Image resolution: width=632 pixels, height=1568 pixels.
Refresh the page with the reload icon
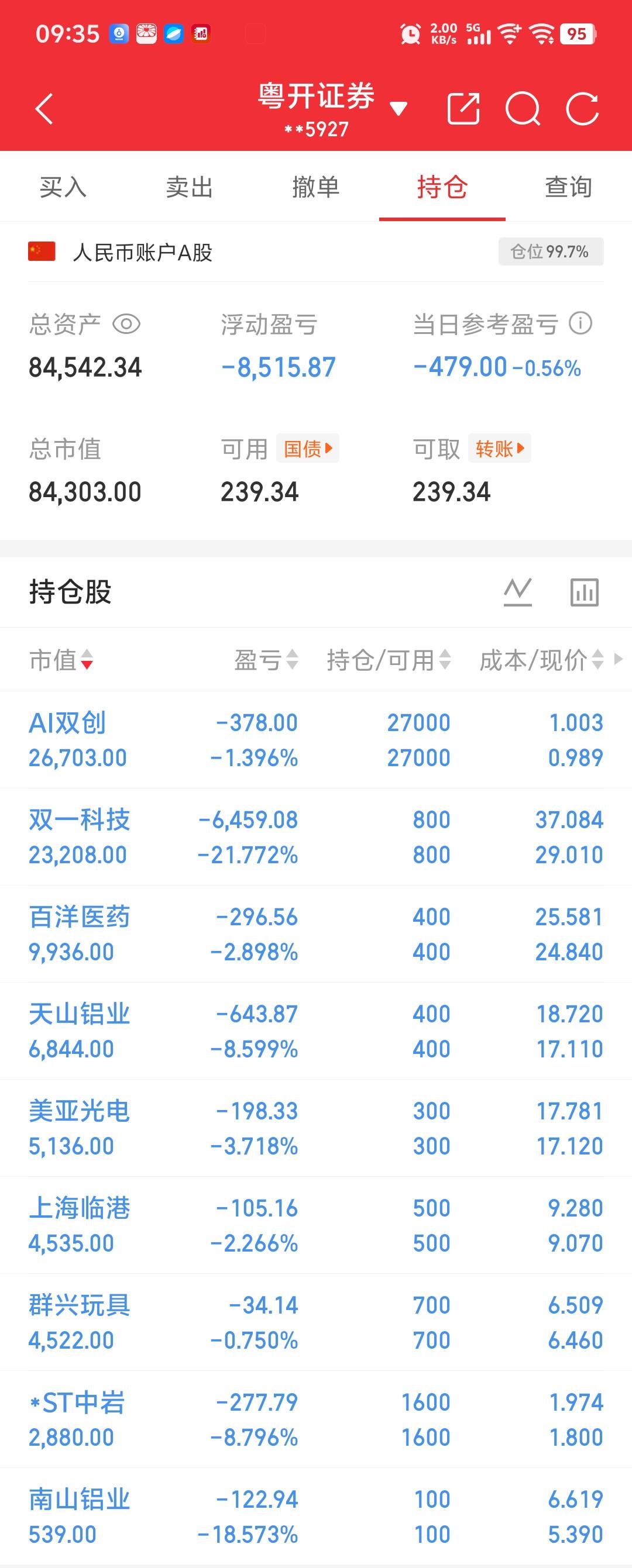(x=583, y=108)
